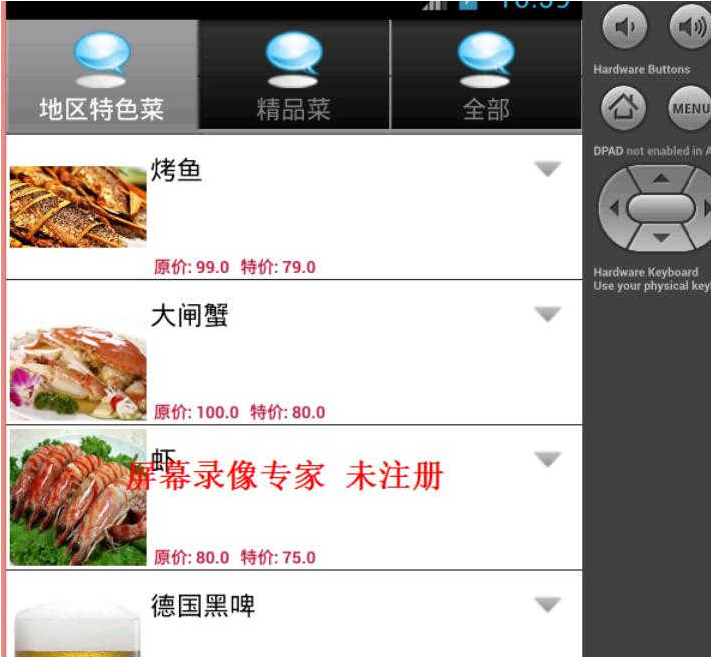Image resolution: width=711 pixels, height=657 pixels.
Task: Switch to the 精品菜 tab
Action: [294, 76]
